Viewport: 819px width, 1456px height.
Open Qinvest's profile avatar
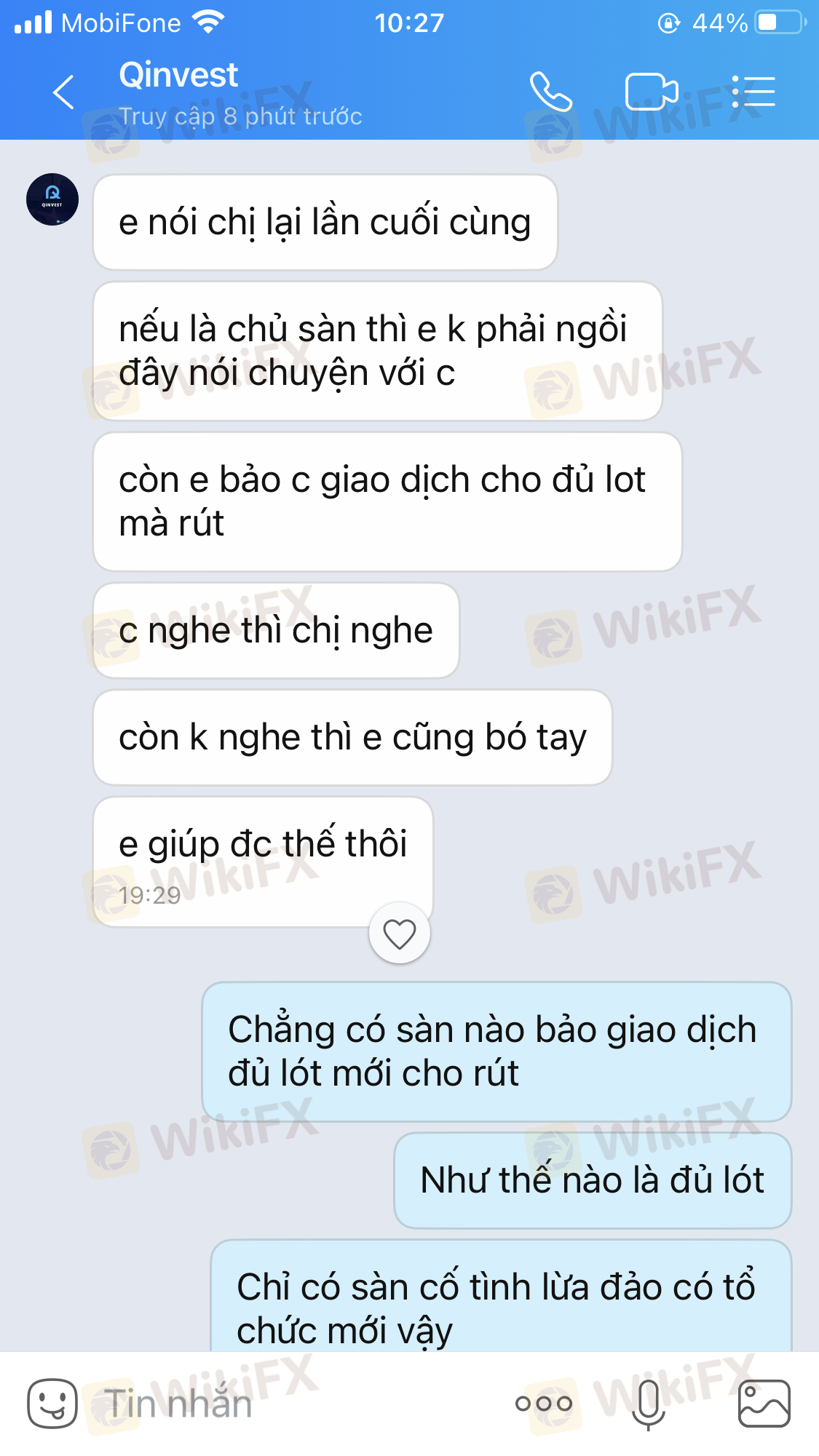click(52, 199)
